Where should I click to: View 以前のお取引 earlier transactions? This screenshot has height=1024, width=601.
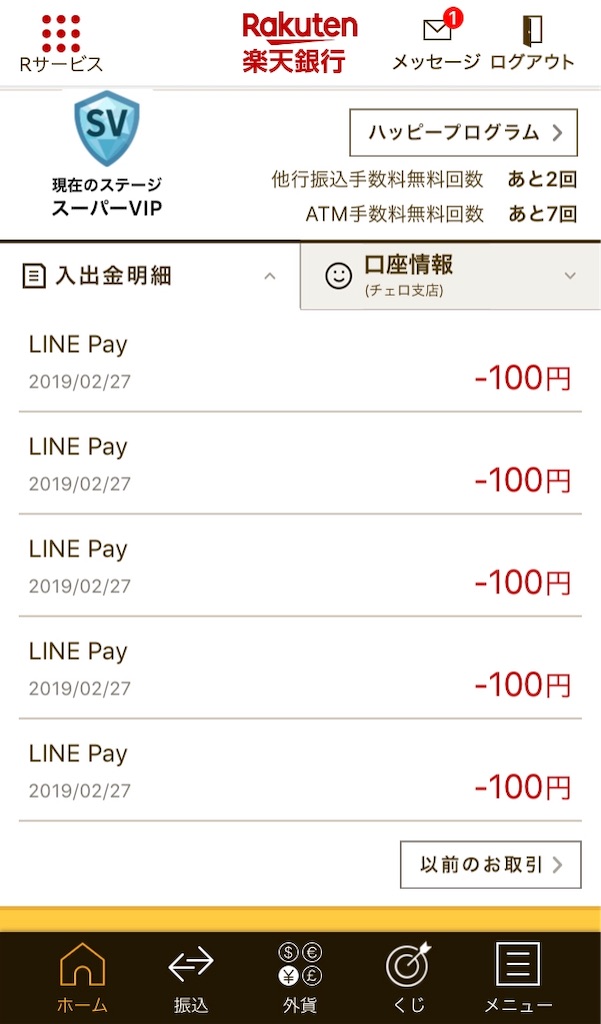click(x=491, y=865)
